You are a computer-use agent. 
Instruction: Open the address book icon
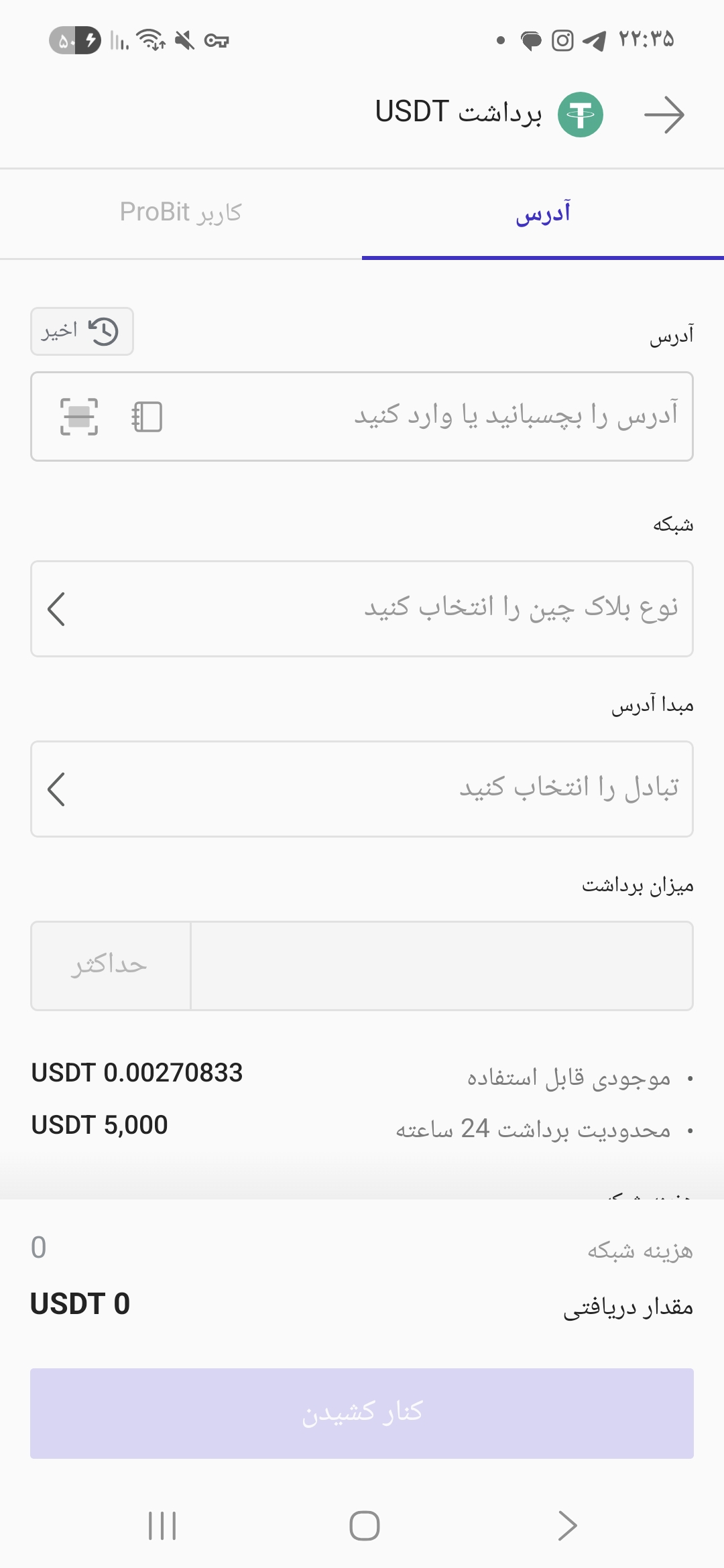[x=147, y=417]
